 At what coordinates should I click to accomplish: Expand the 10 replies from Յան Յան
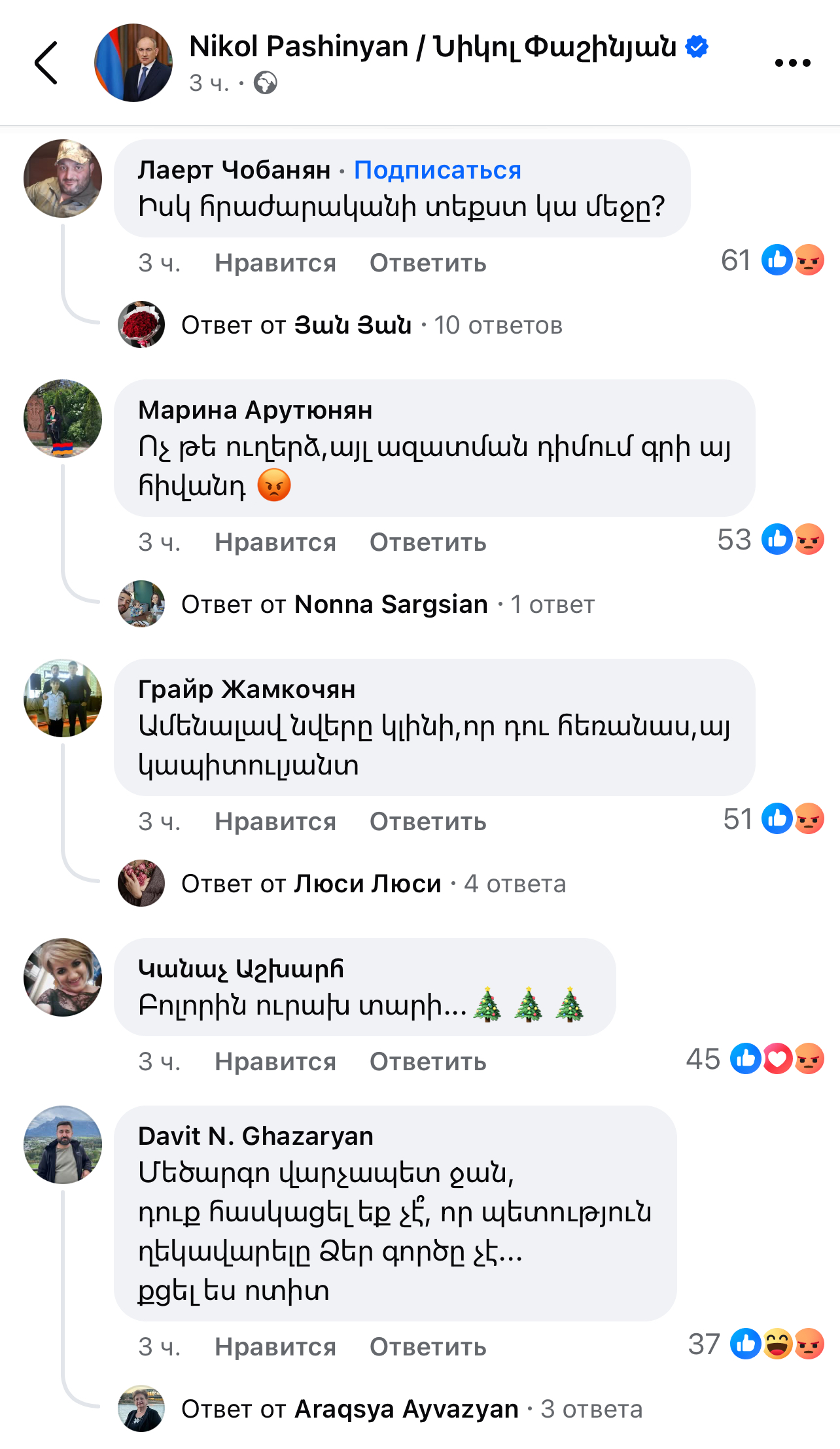(372, 325)
